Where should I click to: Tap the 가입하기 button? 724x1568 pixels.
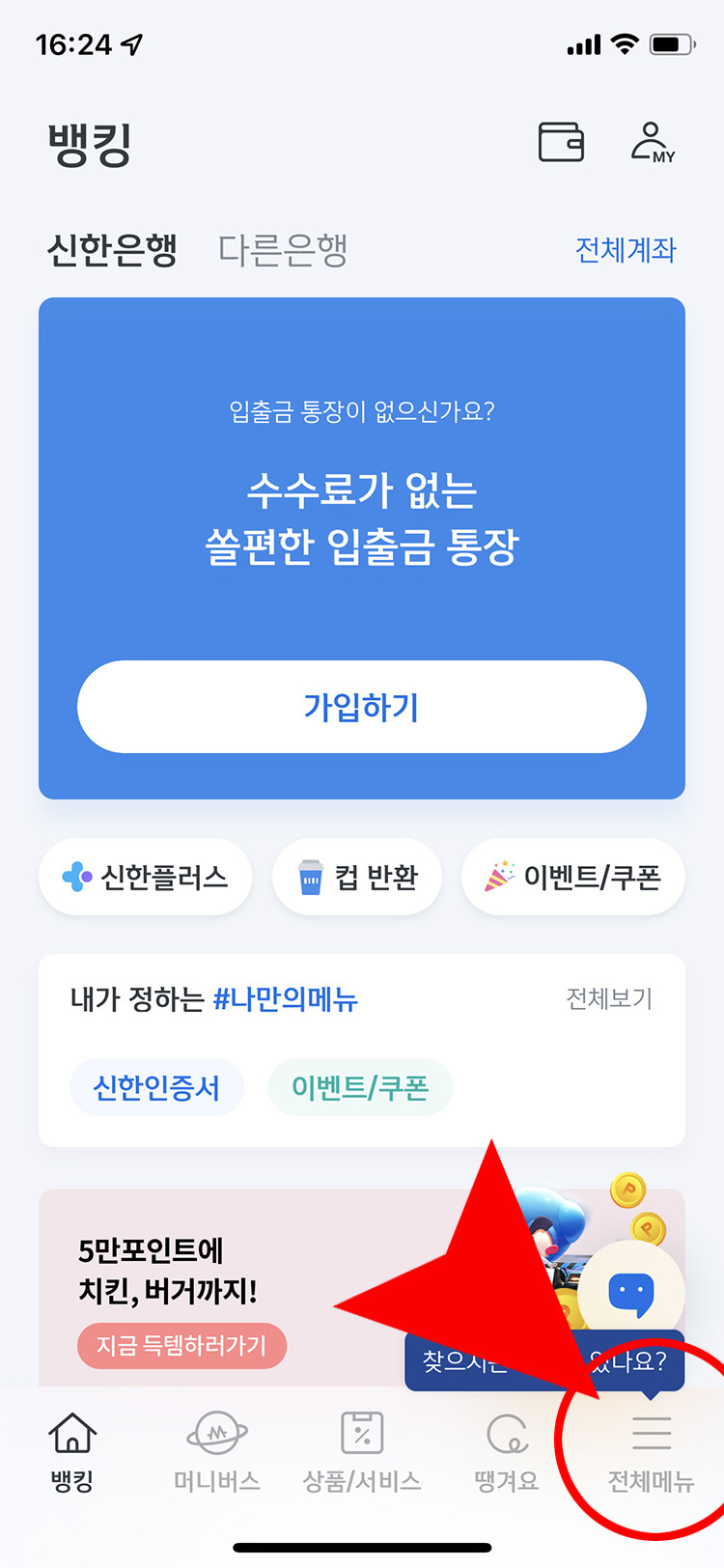pyautogui.click(x=362, y=707)
